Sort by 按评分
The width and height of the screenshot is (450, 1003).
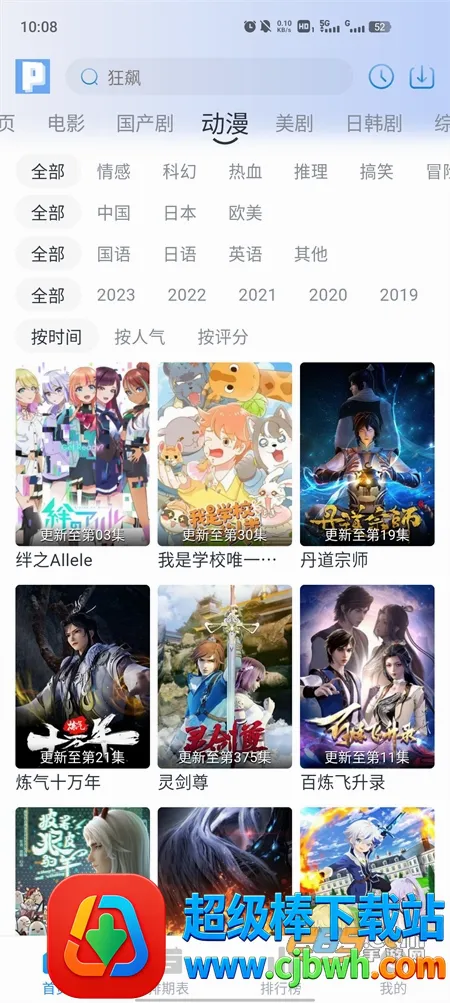pos(223,336)
